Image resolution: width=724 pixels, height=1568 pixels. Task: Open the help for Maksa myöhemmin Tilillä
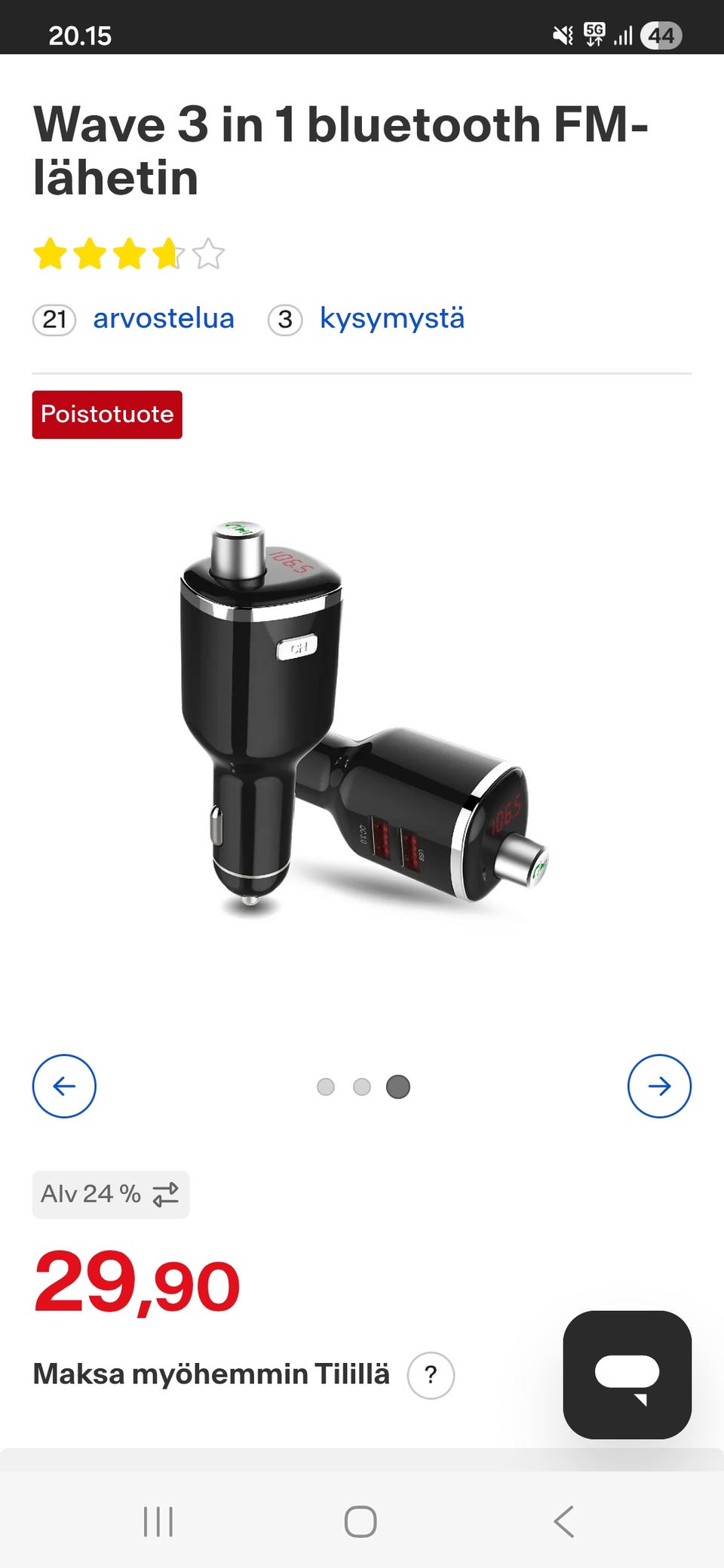tap(431, 1375)
